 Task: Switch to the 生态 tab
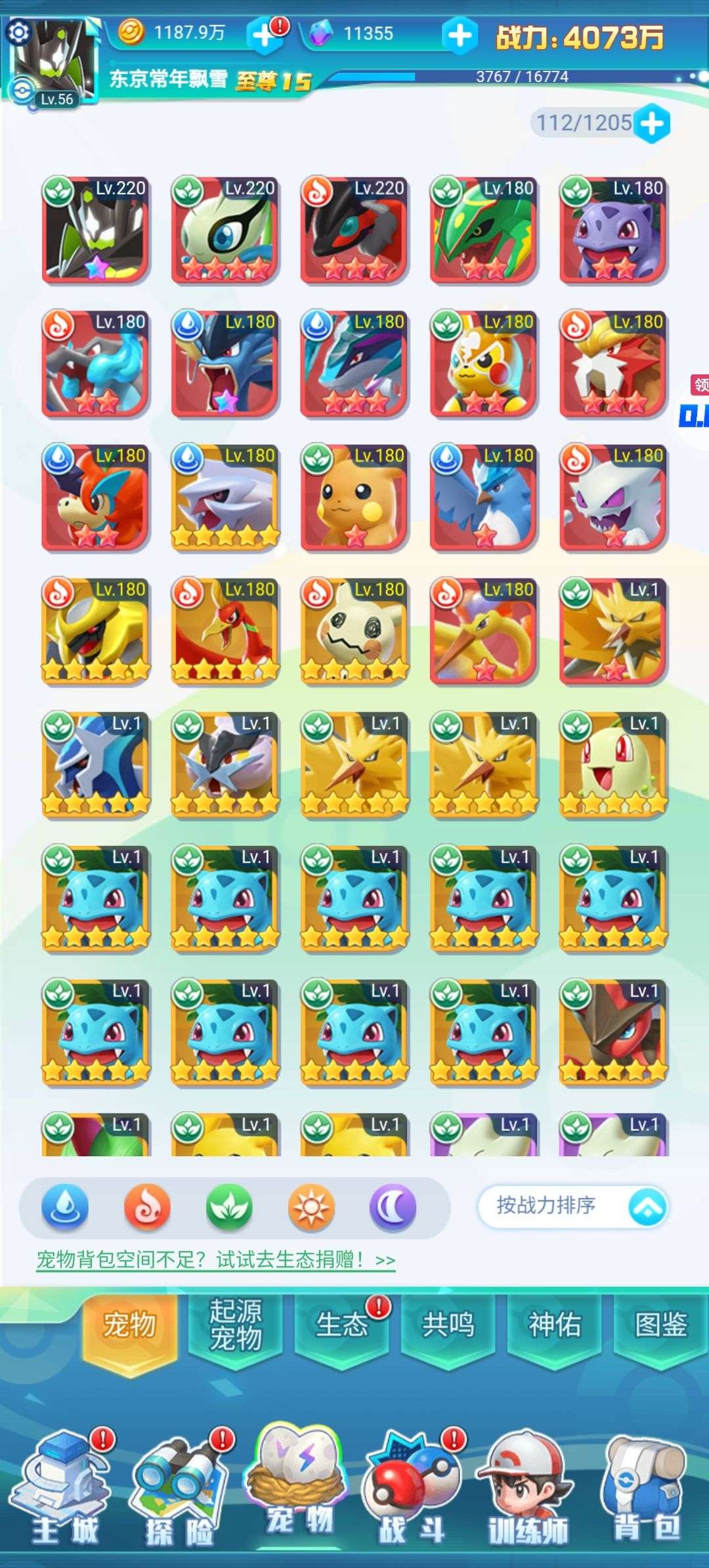pyautogui.click(x=341, y=1324)
